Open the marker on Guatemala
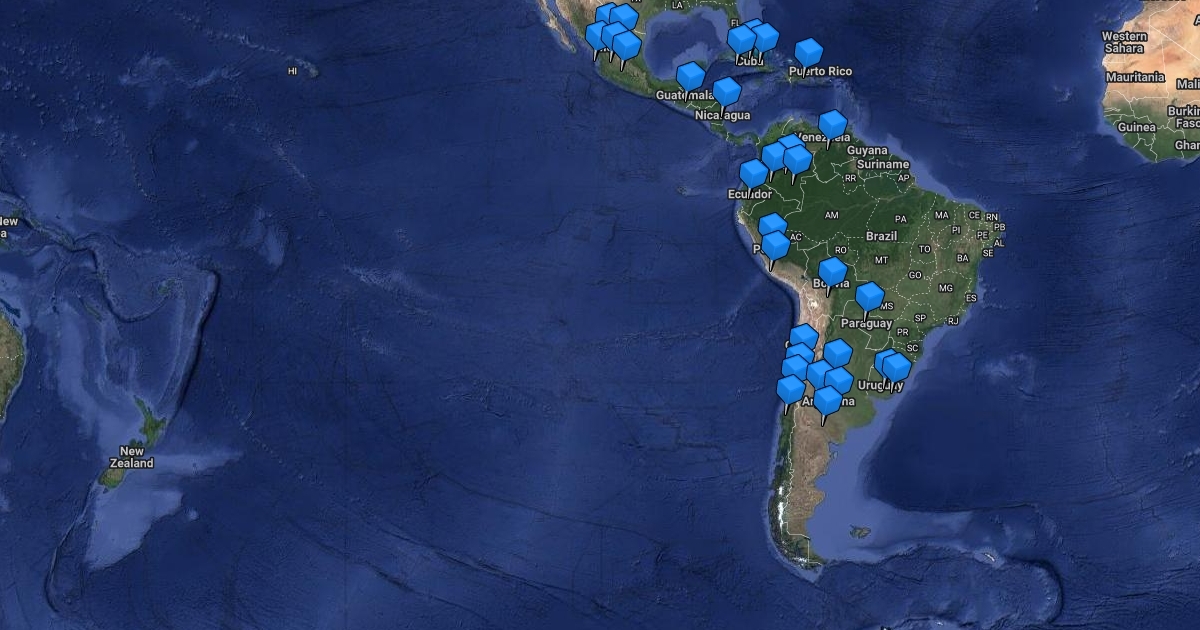Image resolution: width=1200 pixels, height=630 pixels. (690, 76)
